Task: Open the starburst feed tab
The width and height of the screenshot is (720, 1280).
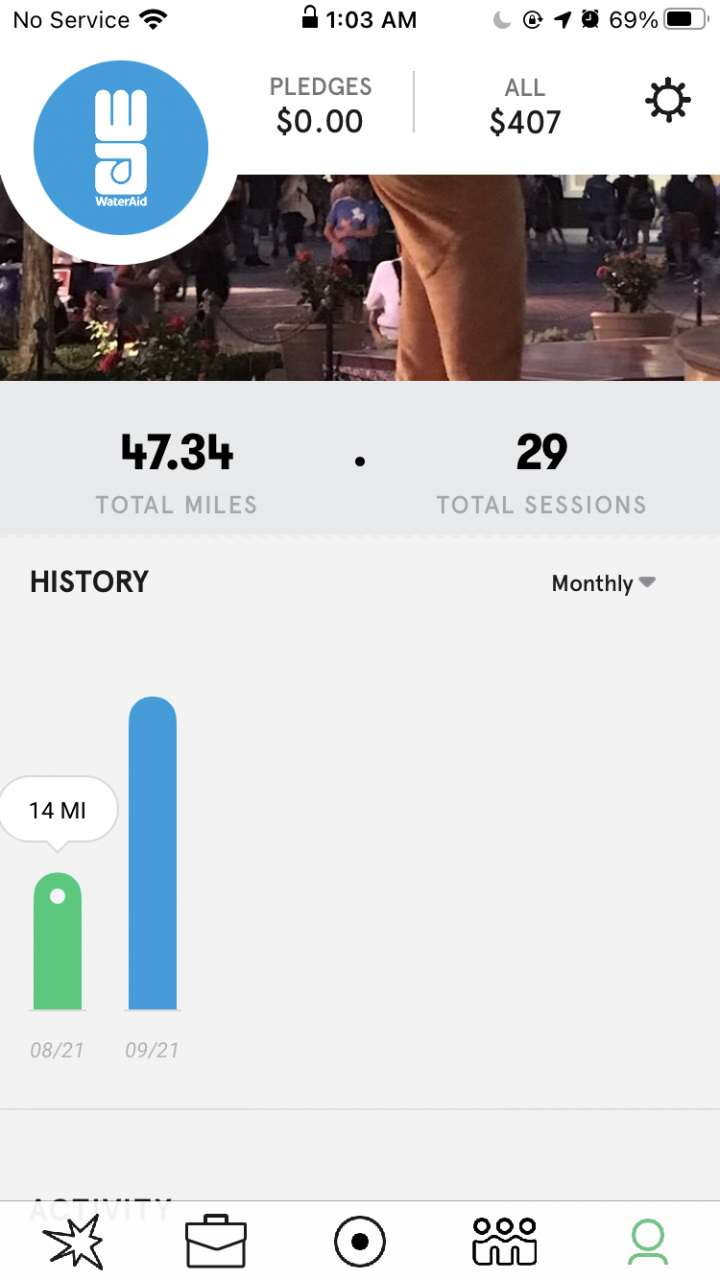Action: (72, 1241)
